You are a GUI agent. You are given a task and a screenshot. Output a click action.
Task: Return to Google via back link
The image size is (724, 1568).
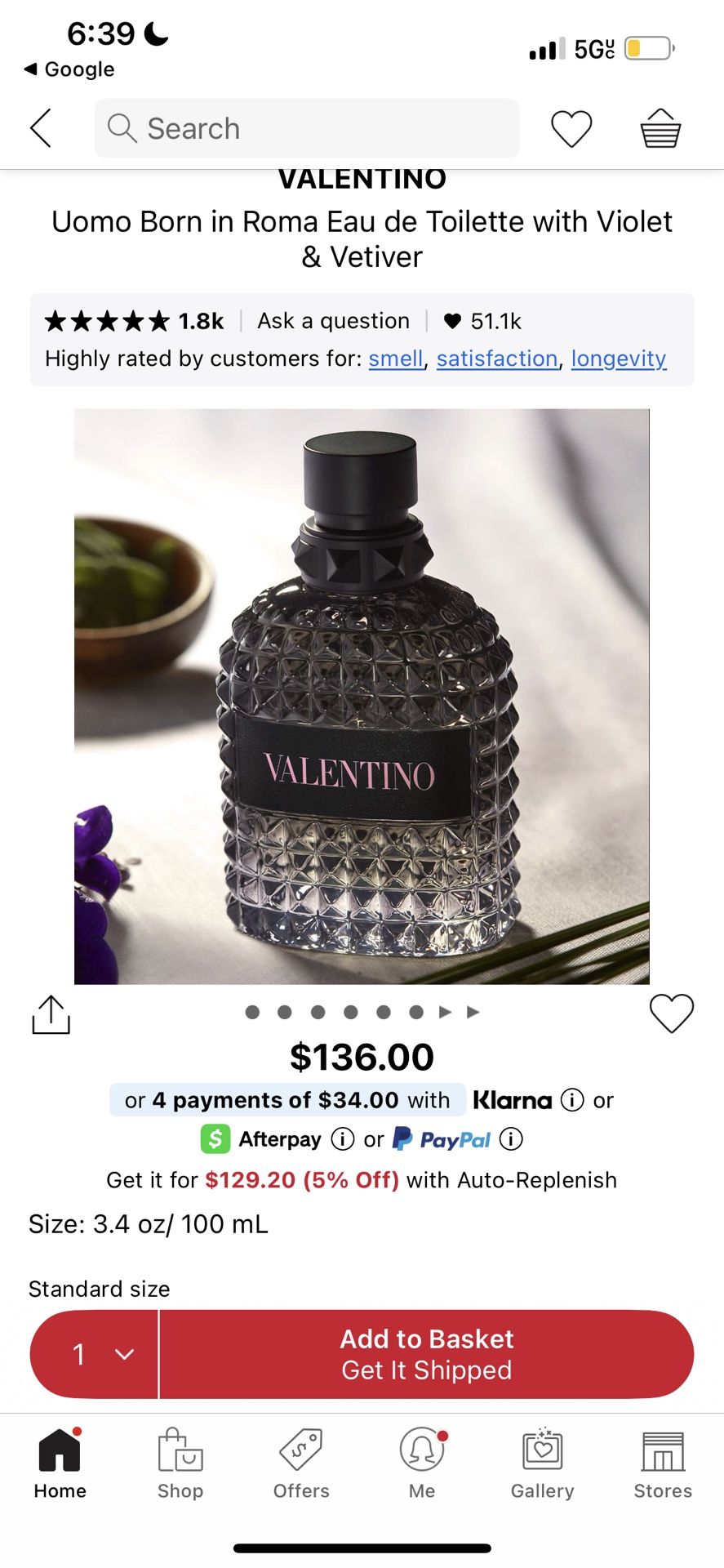pos(69,69)
